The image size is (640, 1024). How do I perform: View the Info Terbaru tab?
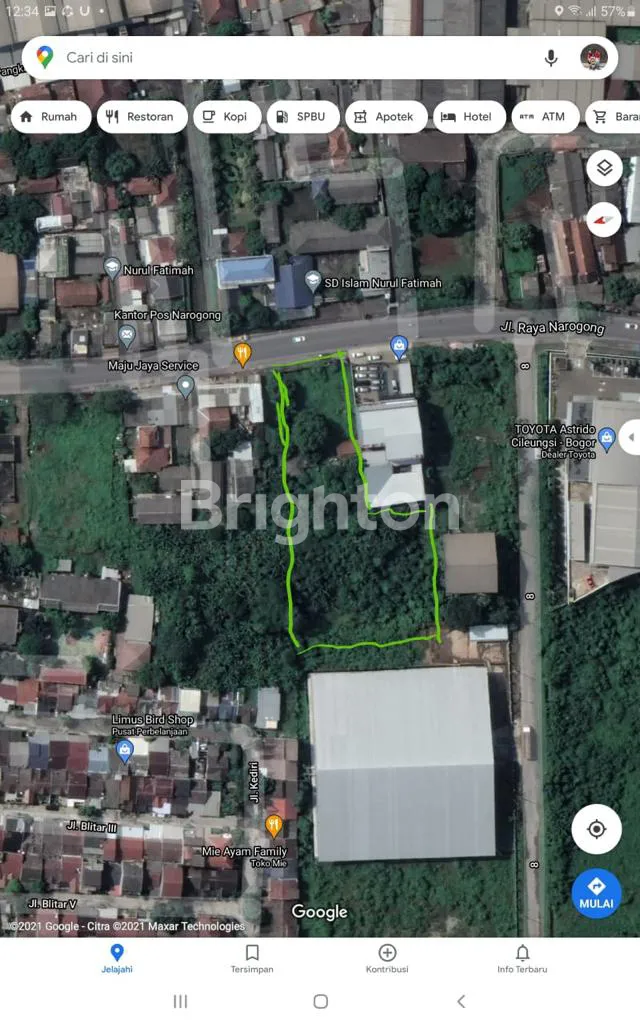click(522, 958)
